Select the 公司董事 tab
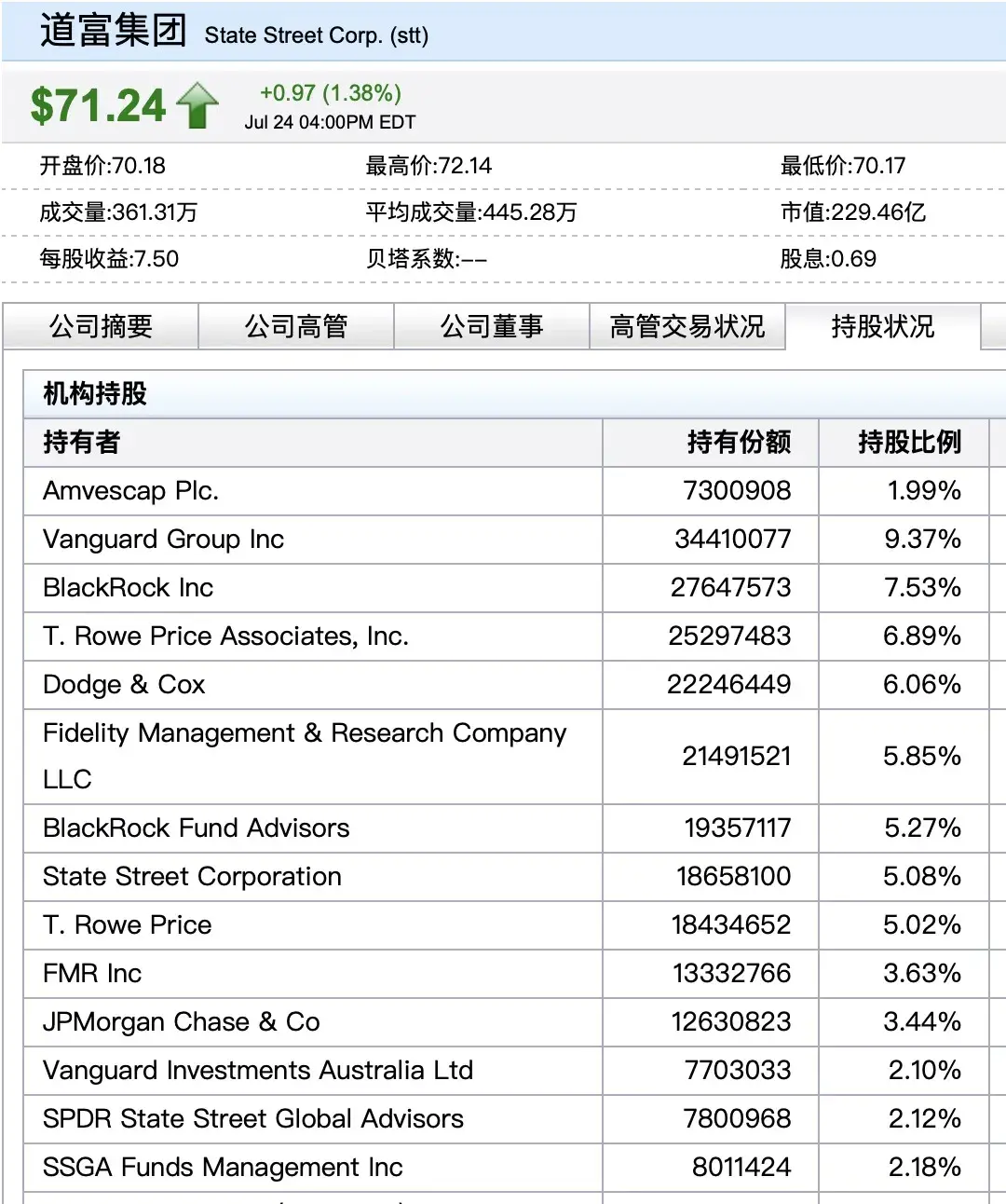Screen dimensions: 1006x1204 click(492, 326)
